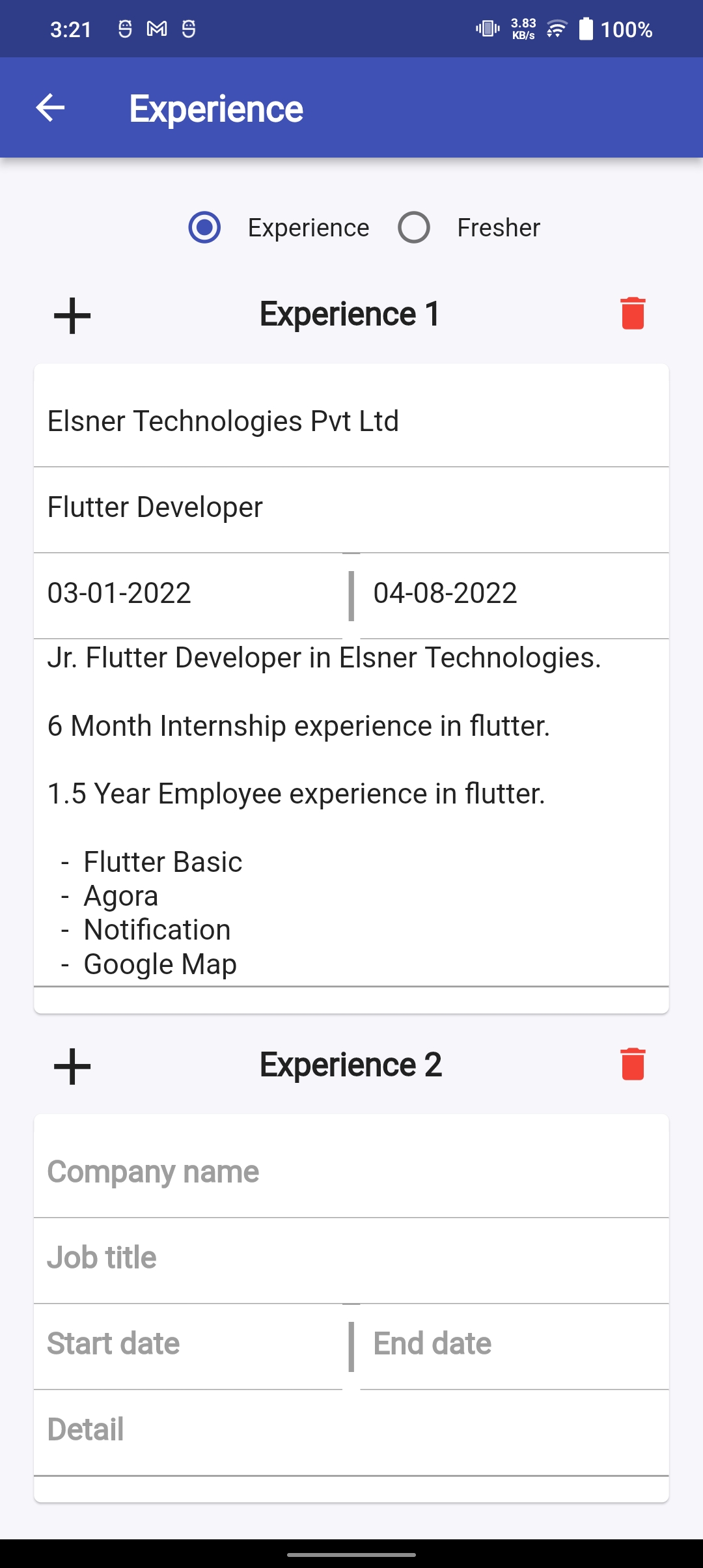
Task: Remove Experience 2 with the trash icon
Action: click(x=633, y=1064)
